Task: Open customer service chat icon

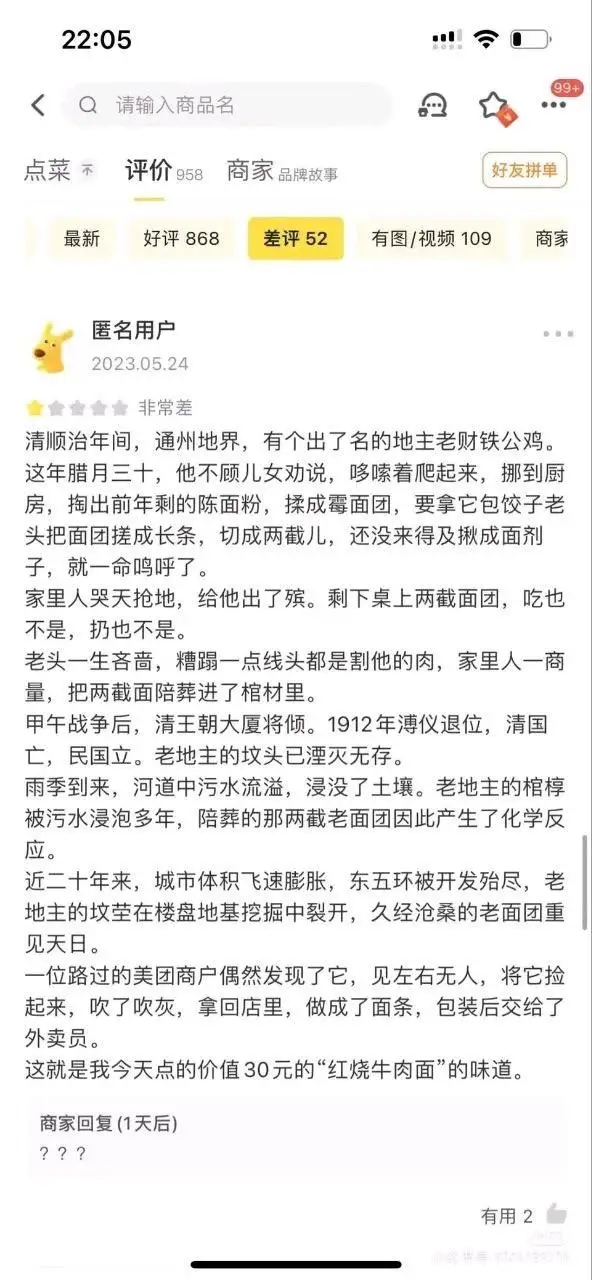Action: pyautogui.click(x=433, y=105)
